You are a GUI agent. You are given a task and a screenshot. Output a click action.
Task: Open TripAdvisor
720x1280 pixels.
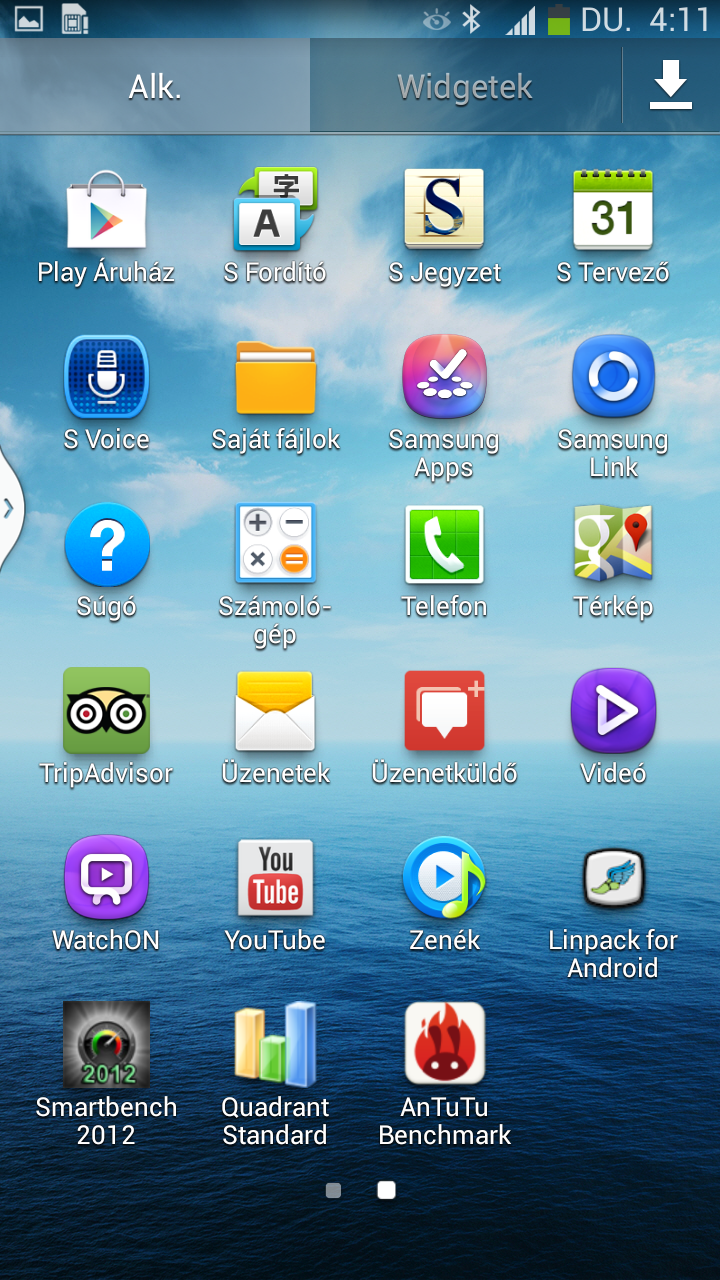pyautogui.click(x=106, y=712)
